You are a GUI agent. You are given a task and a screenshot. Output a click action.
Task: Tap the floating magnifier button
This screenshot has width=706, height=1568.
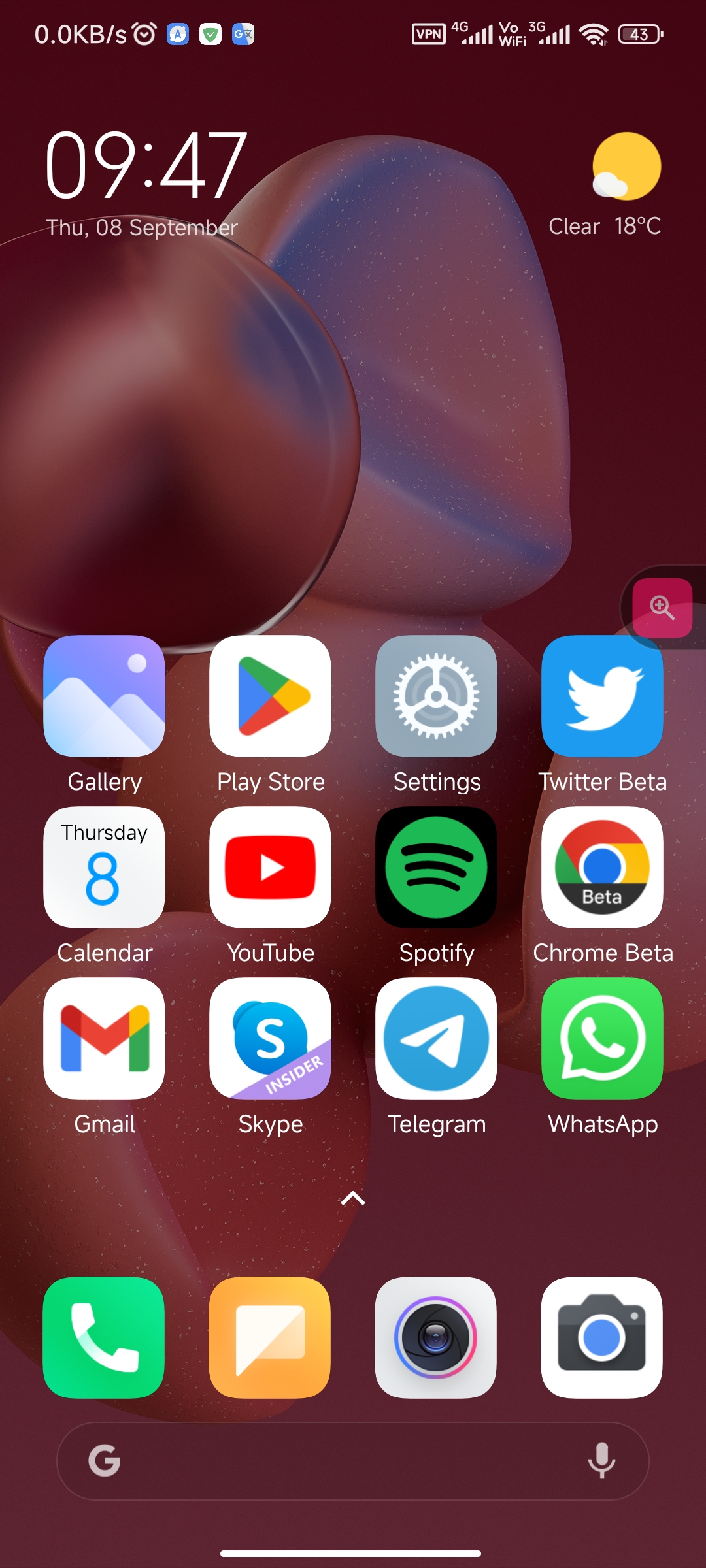[x=662, y=608]
